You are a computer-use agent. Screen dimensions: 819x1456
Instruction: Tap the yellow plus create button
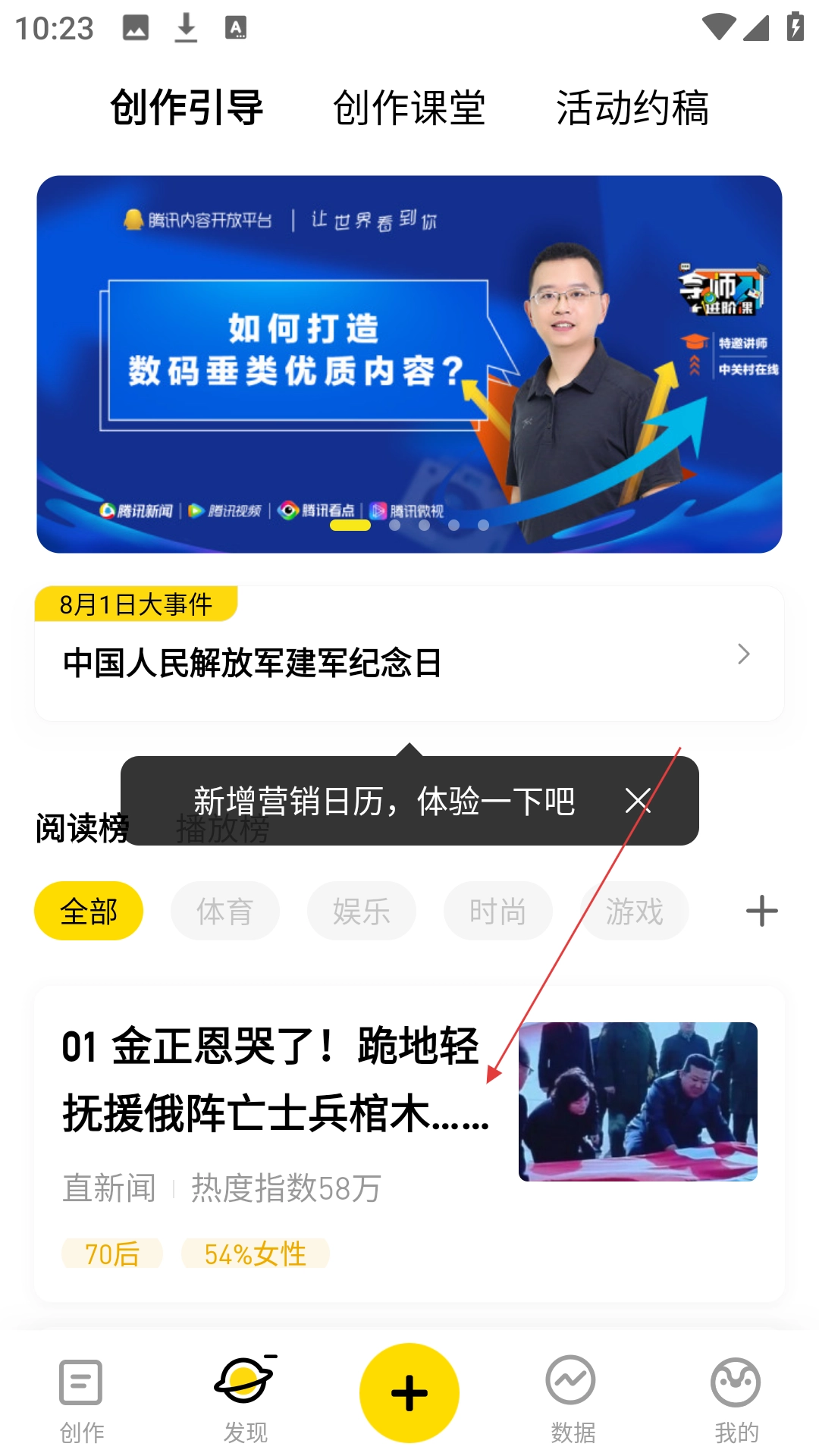(409, 1392)
